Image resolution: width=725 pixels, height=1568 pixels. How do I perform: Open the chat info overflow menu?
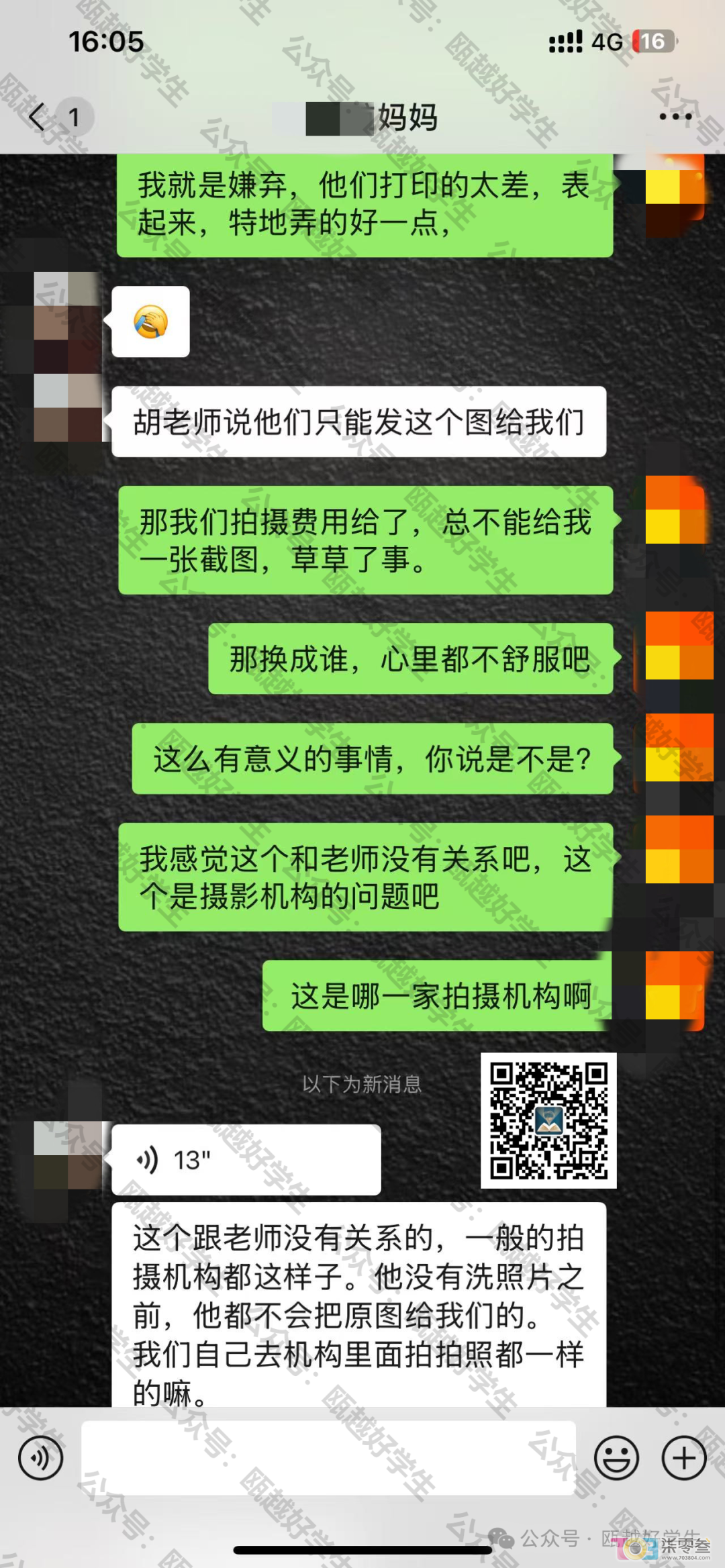675,117
